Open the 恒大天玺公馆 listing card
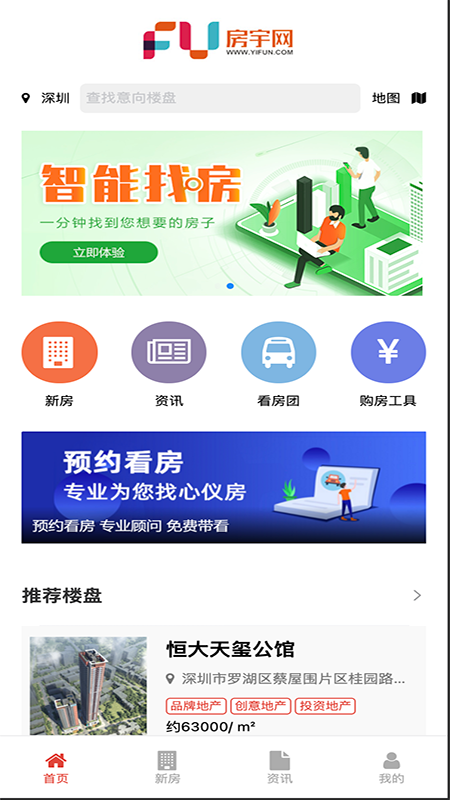Viewport: 450px width, 800px height. click(223, 681)
